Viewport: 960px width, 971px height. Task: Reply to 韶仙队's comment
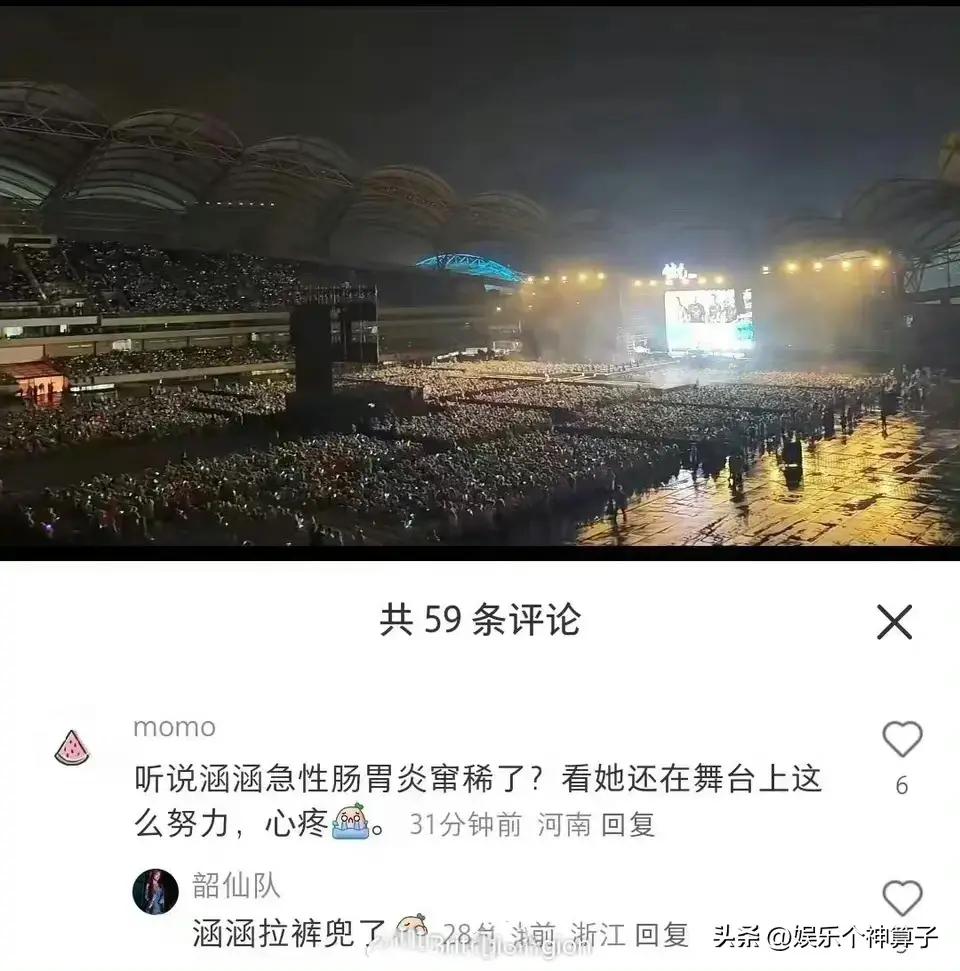[x=662, y=934]
